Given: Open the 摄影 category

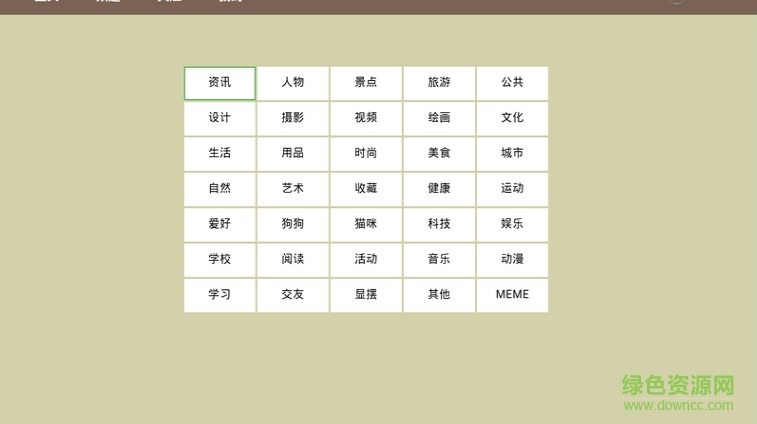Looking at the screenshot, I should [293, 118].
